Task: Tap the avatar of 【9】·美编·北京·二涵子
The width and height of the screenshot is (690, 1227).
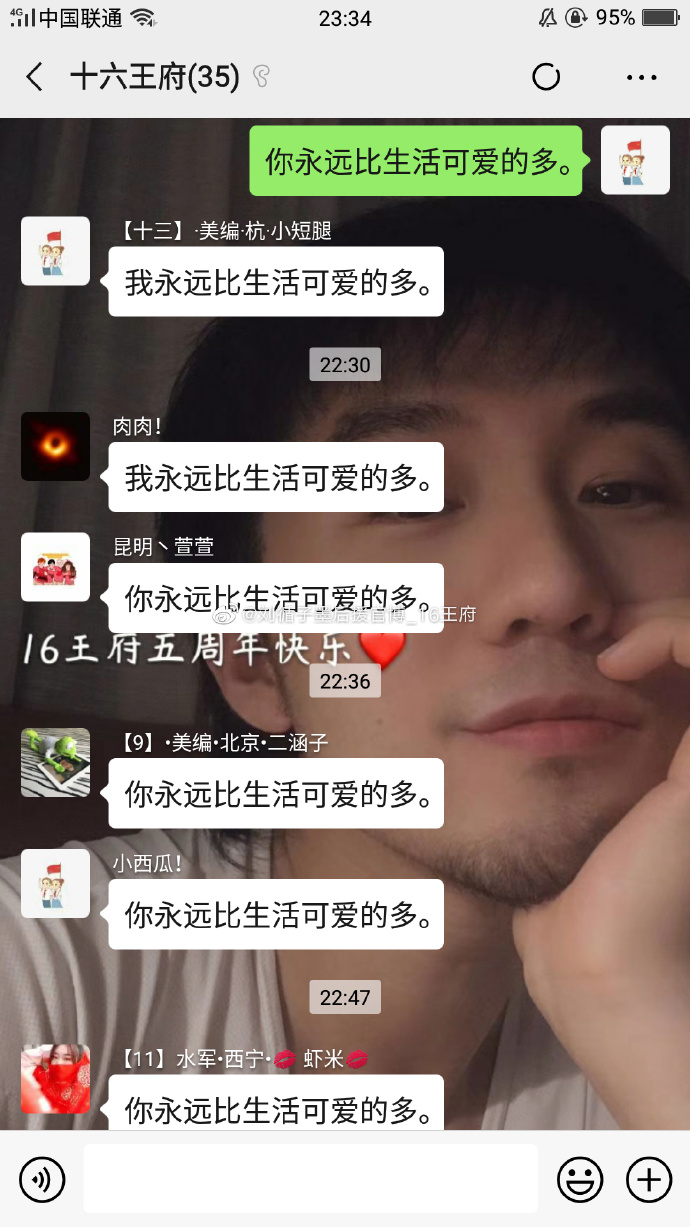Action: point(56,762)
